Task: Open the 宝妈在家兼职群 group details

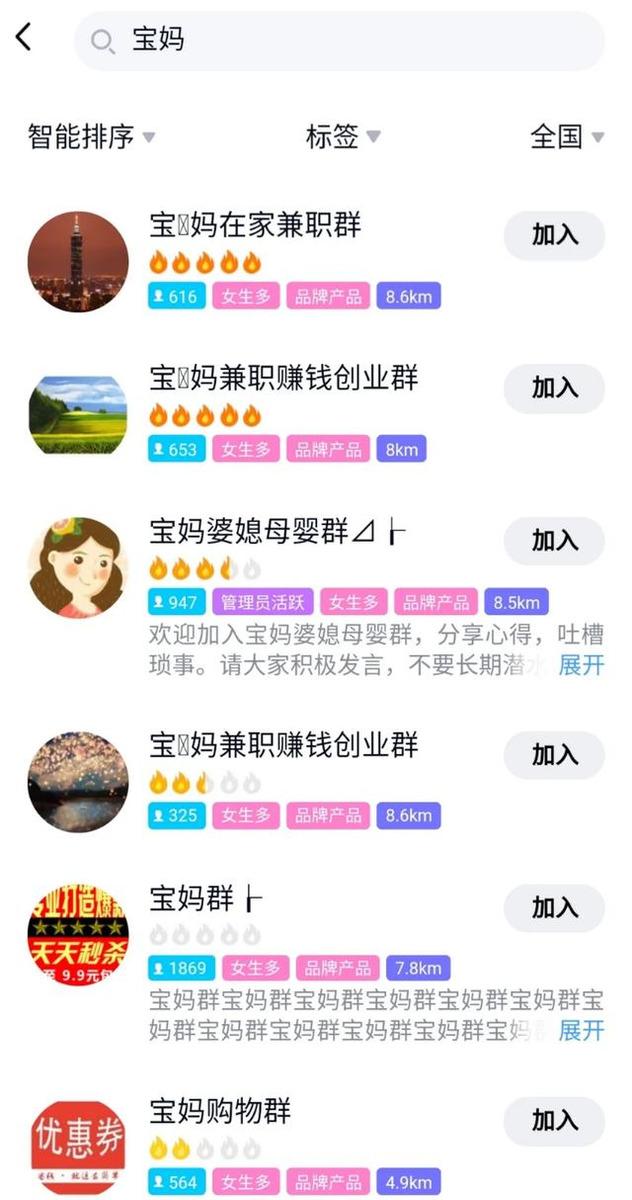Action: click(x=255, y=226)
